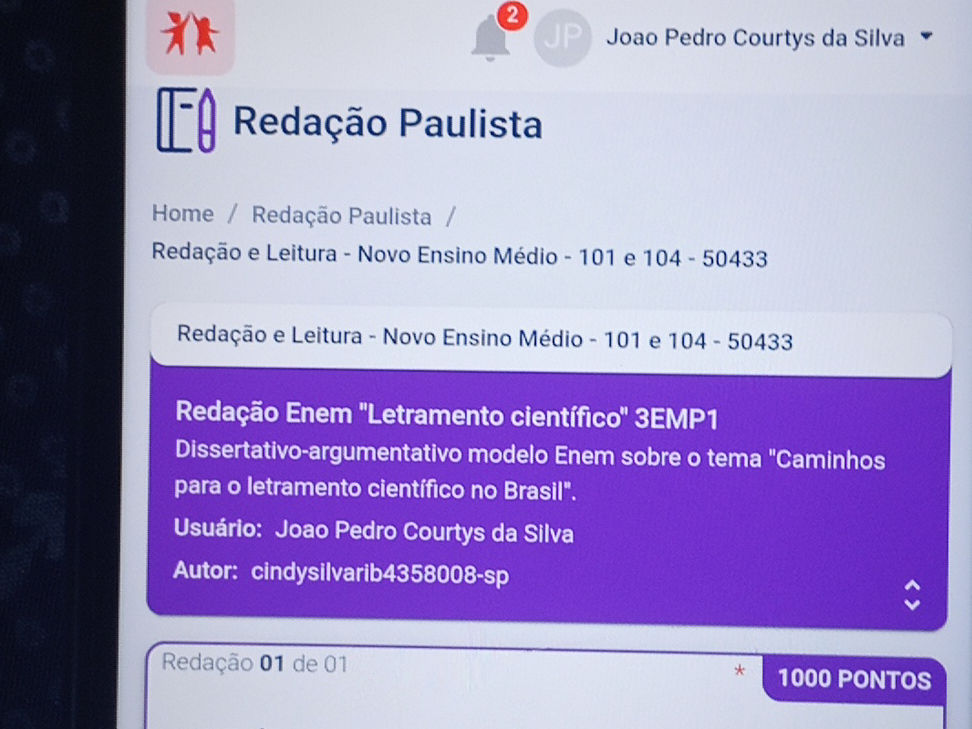Open the Redação Paulista breadcrumb link
The width and height of the screenshot is (972, 729).
point(342,216)
